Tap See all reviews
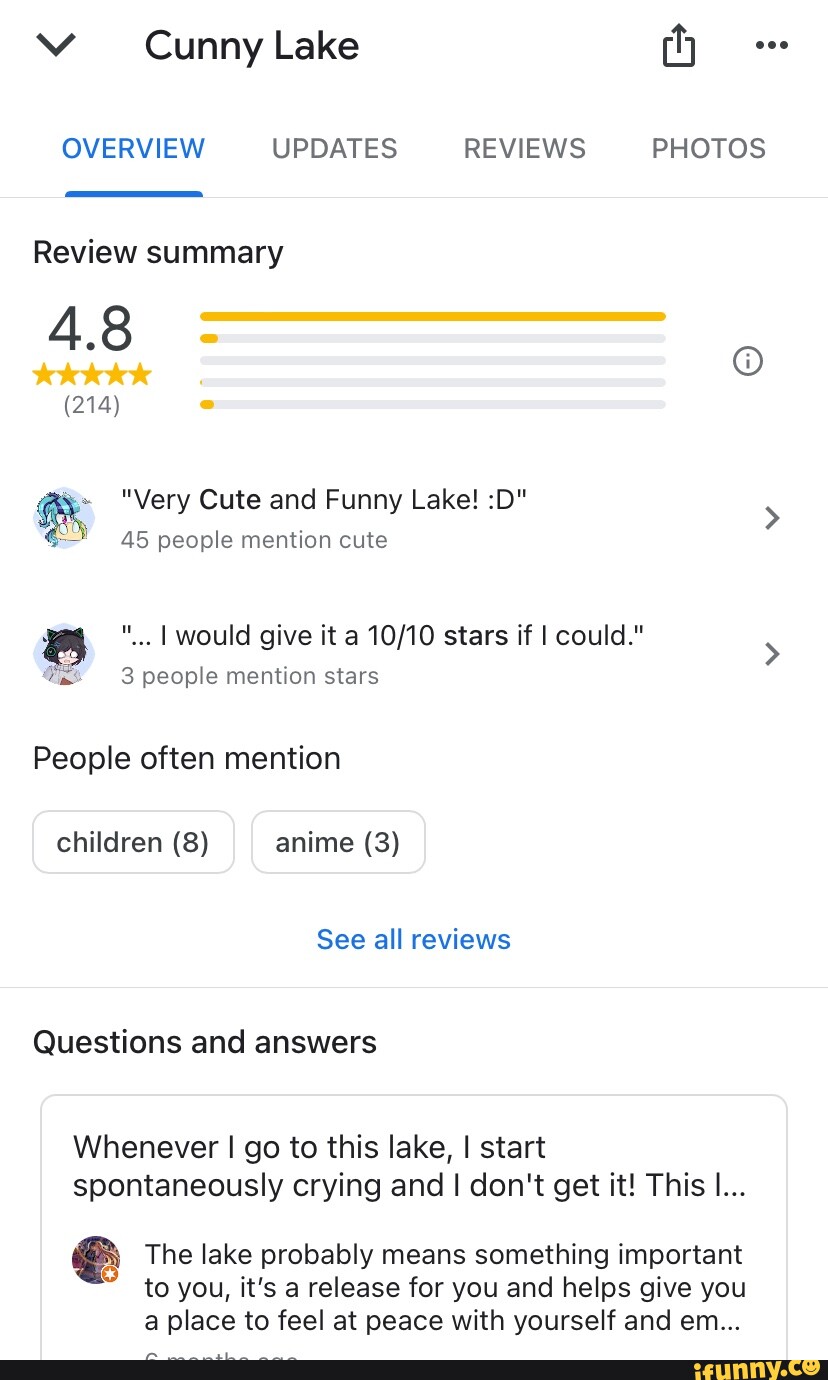828x1380 pixels. click(413, 939)
